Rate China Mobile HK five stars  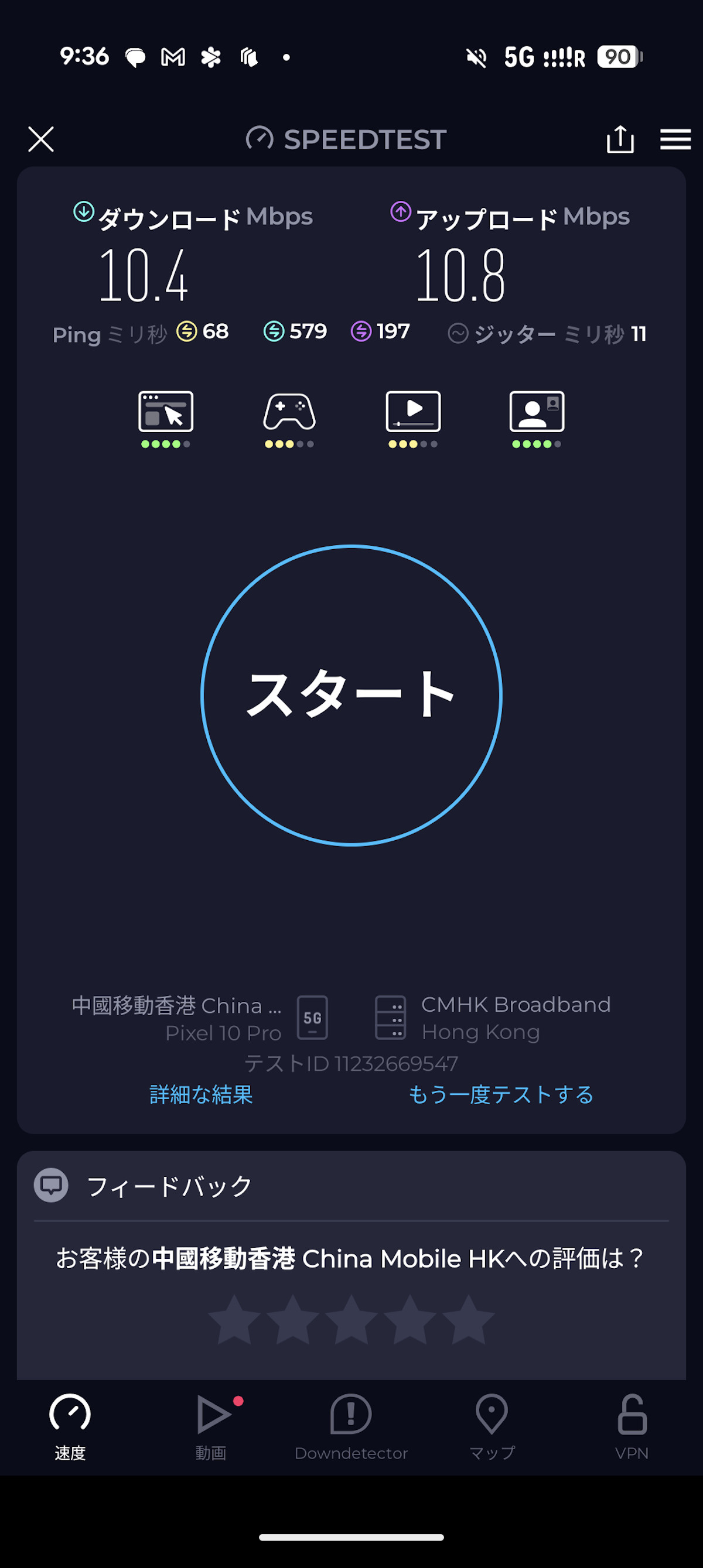(468, 1320)
